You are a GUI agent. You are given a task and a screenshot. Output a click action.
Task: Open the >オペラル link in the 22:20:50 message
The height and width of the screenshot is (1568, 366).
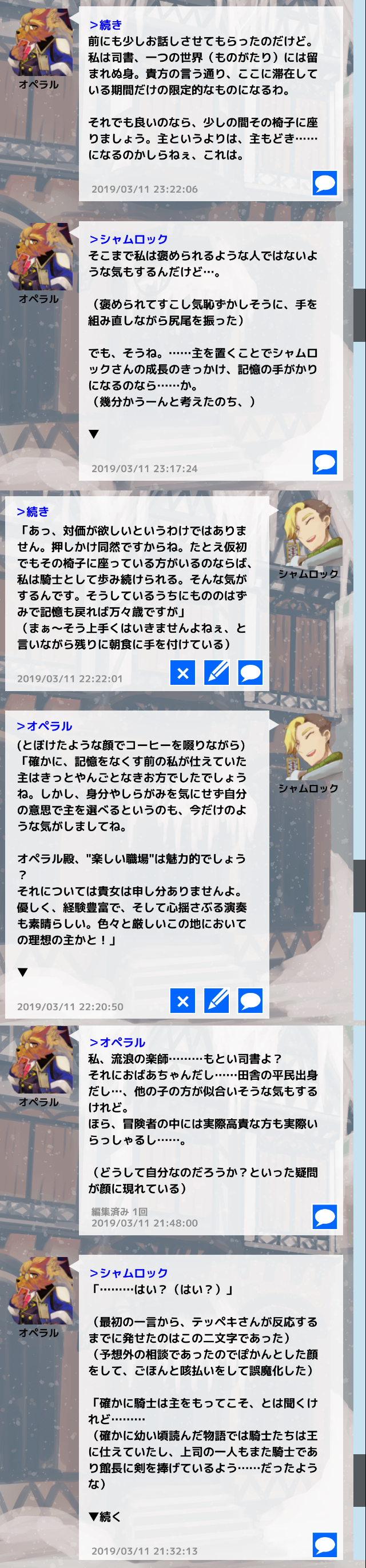point(45,725)
